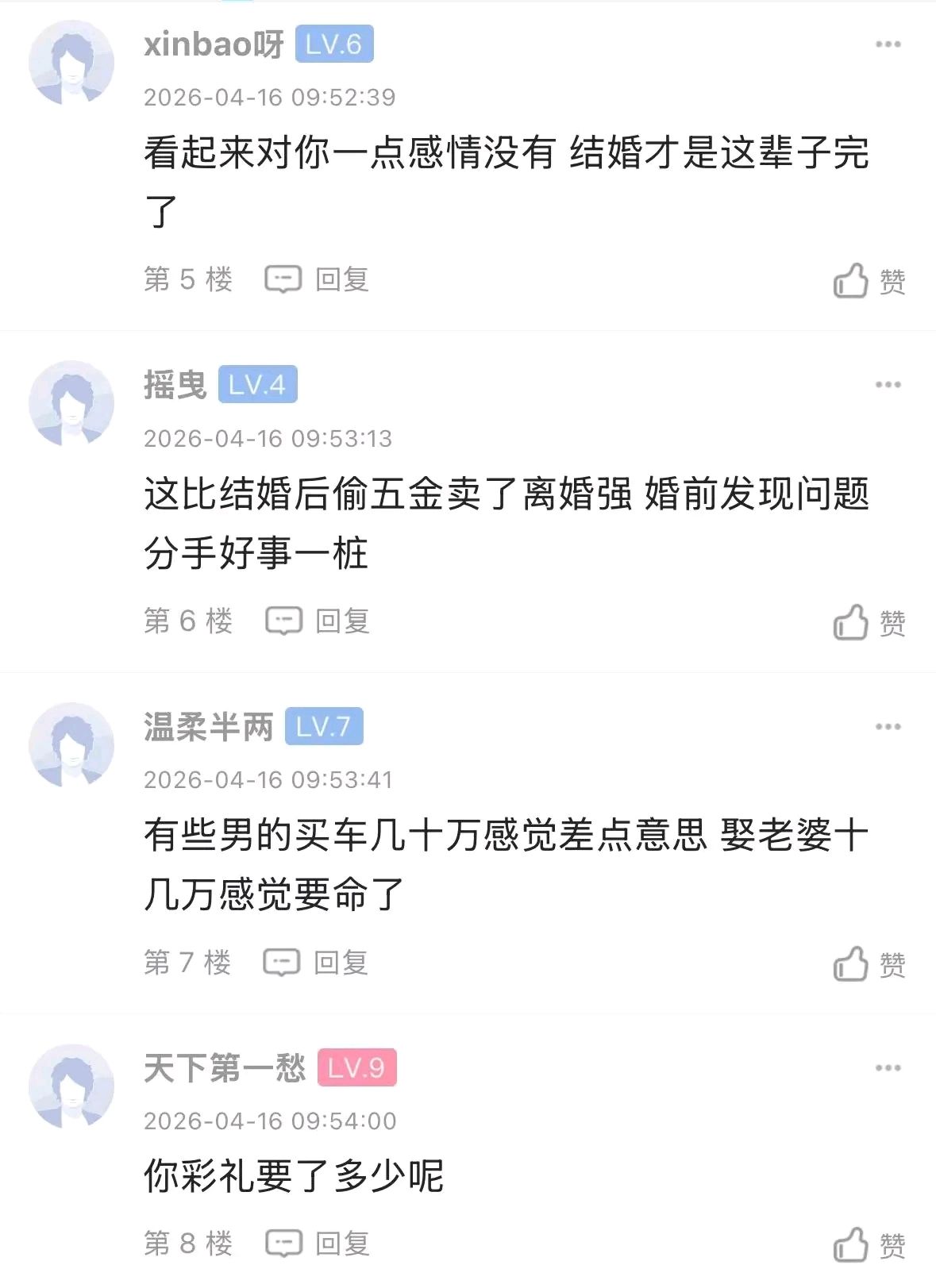Reply to 天下第一愁's comment on floor 8
Viewport: 936px width, 1288px height.
[318, 1244]
